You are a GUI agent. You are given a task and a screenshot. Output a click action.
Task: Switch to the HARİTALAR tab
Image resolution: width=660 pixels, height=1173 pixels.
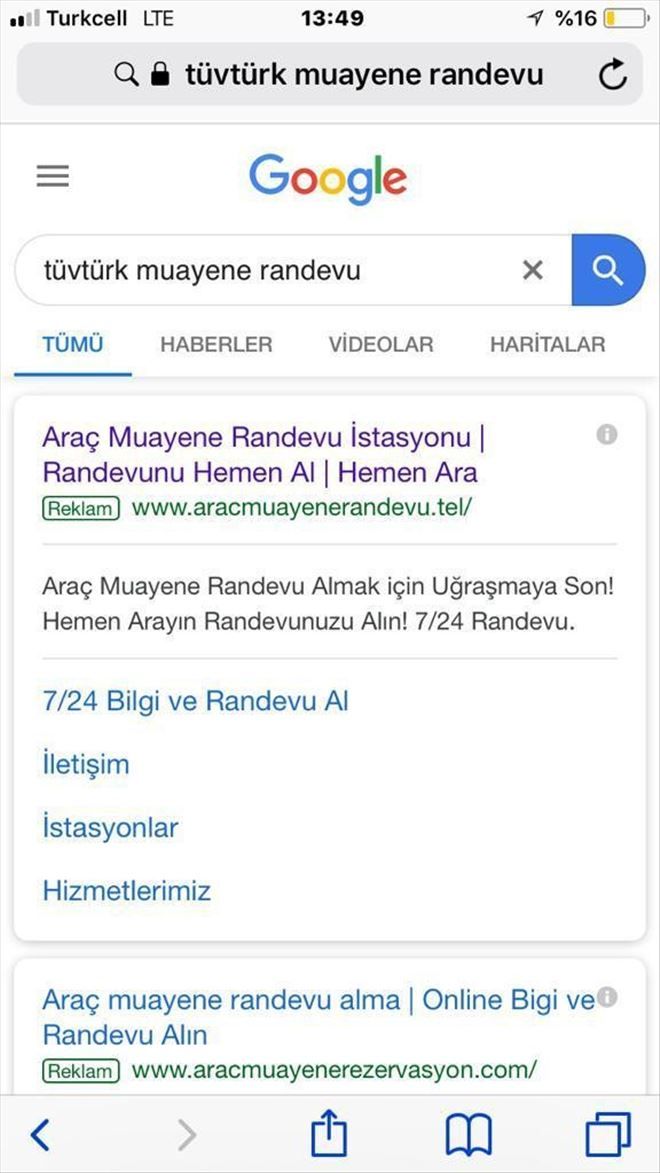(x=547, y=345)
